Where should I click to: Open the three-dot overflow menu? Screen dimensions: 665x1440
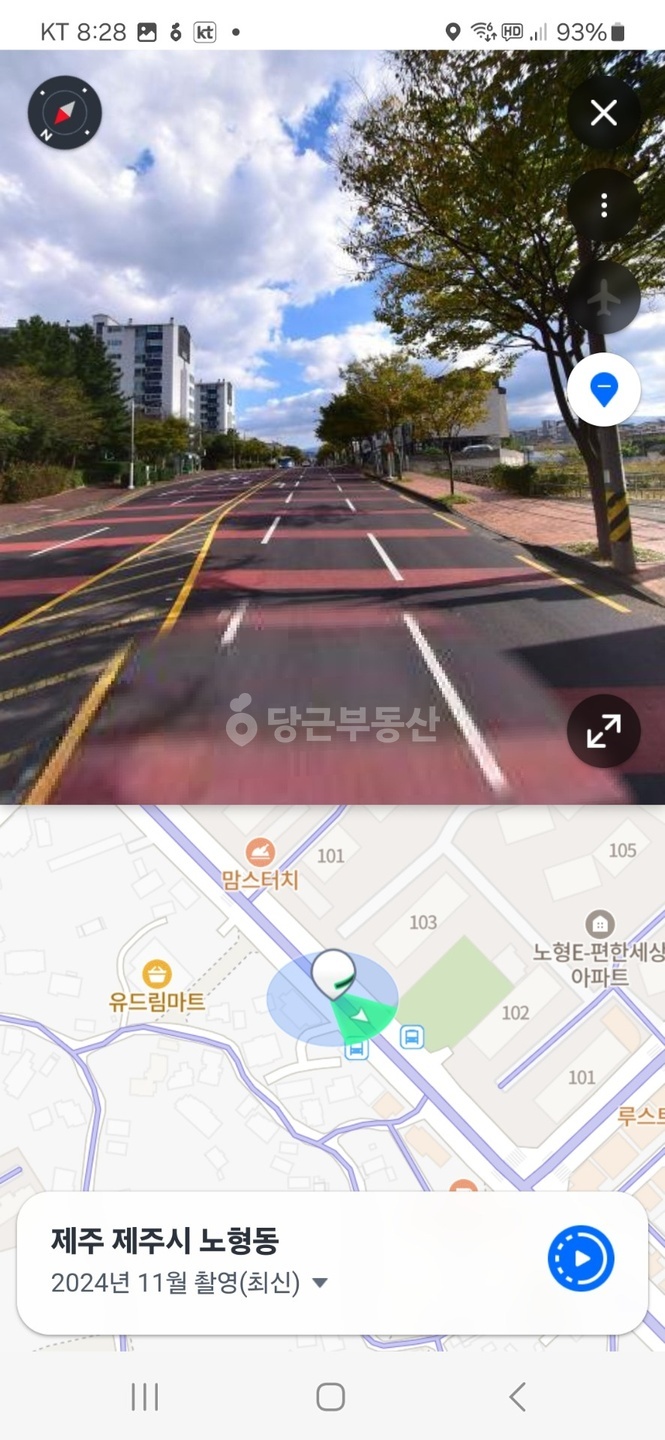604,206
